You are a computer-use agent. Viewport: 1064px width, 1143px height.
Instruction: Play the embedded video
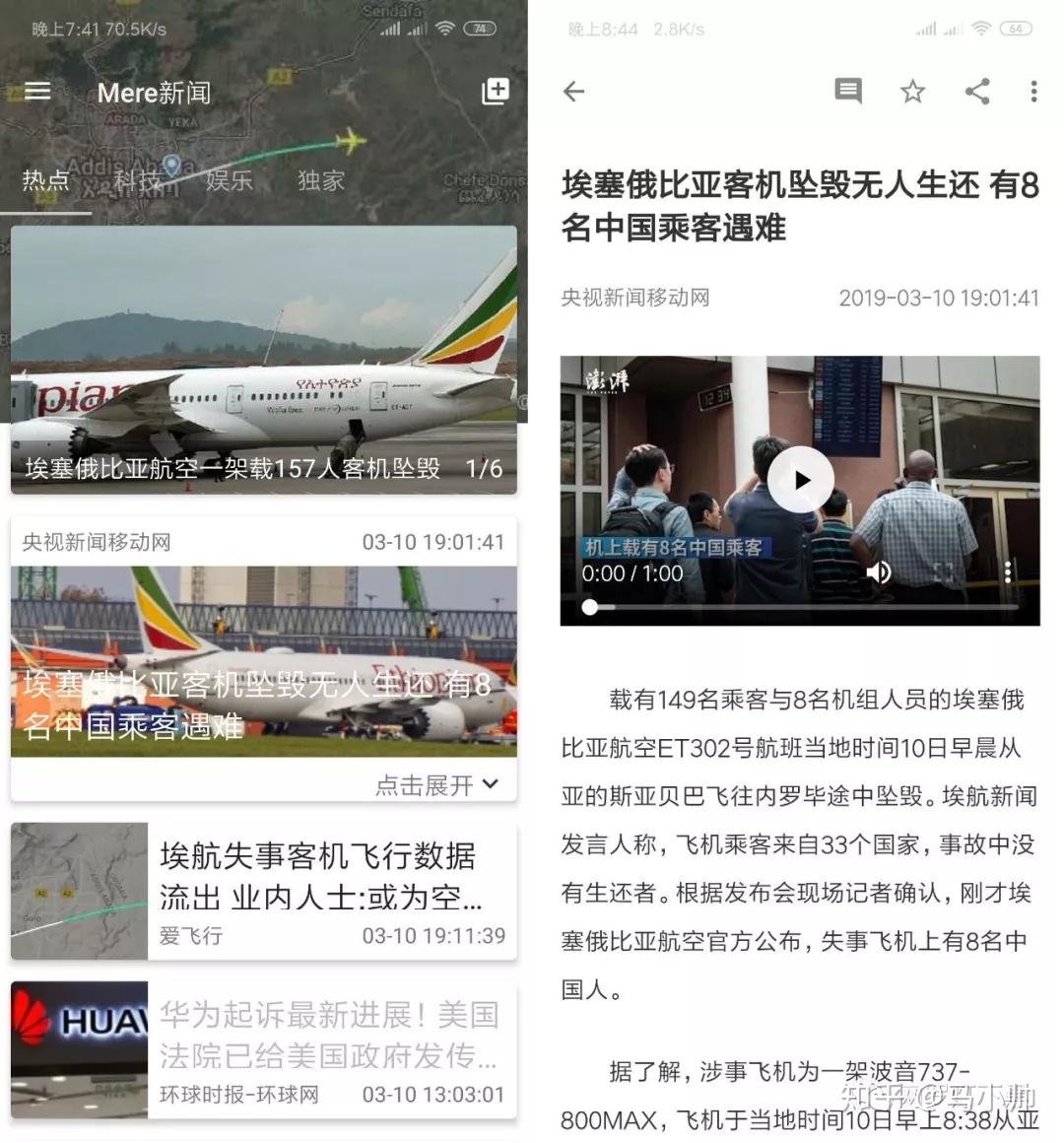coord(800,480)
